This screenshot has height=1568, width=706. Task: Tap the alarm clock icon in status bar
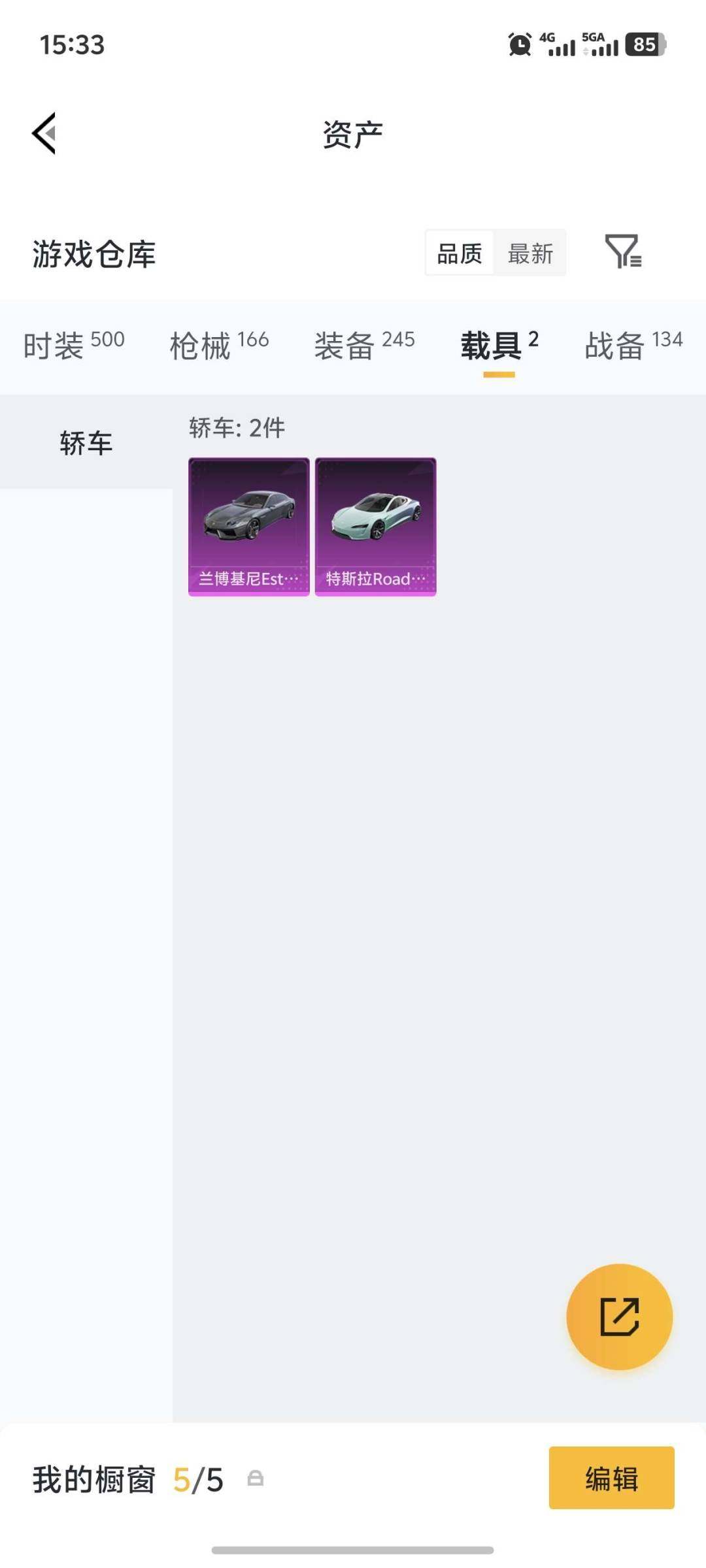click(518, 45)
